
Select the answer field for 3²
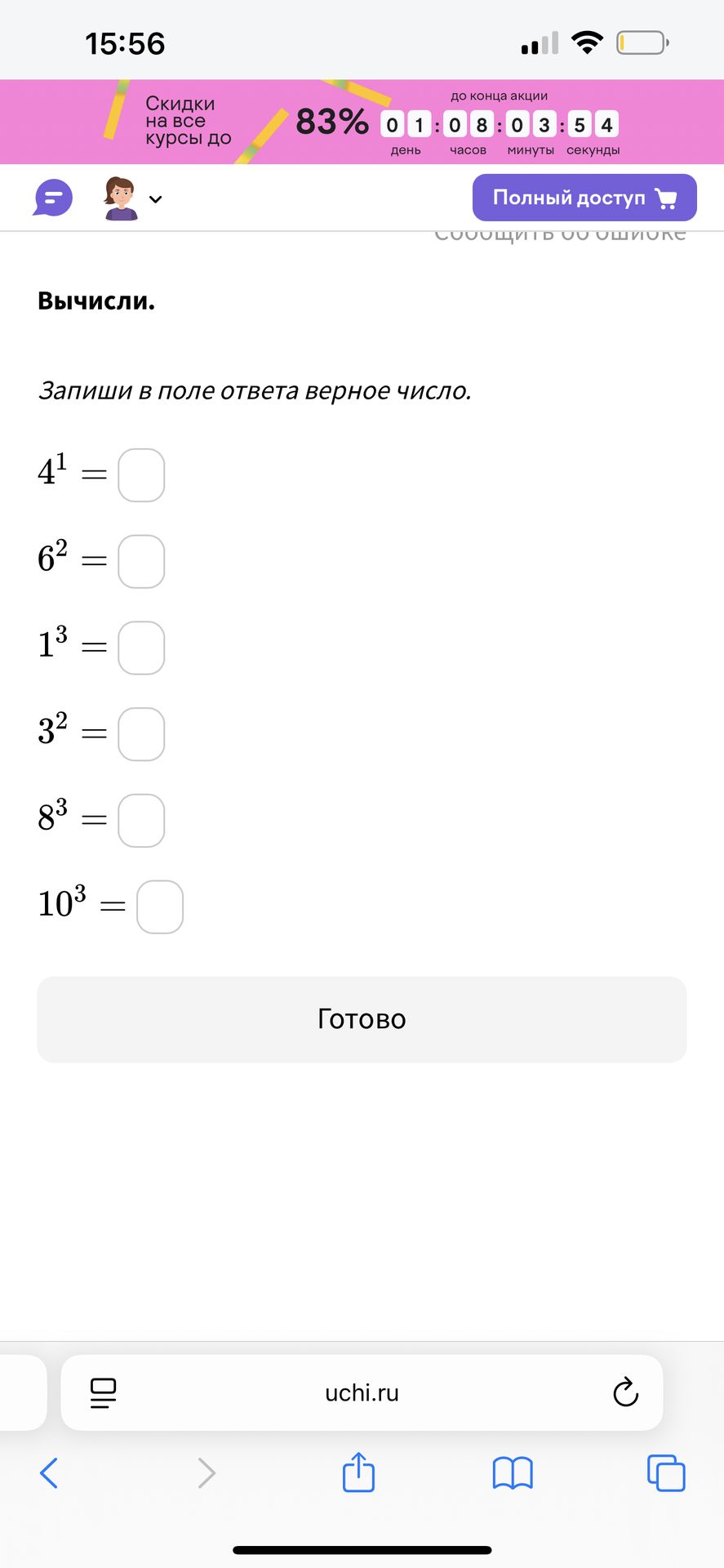[x=141, y=734]
